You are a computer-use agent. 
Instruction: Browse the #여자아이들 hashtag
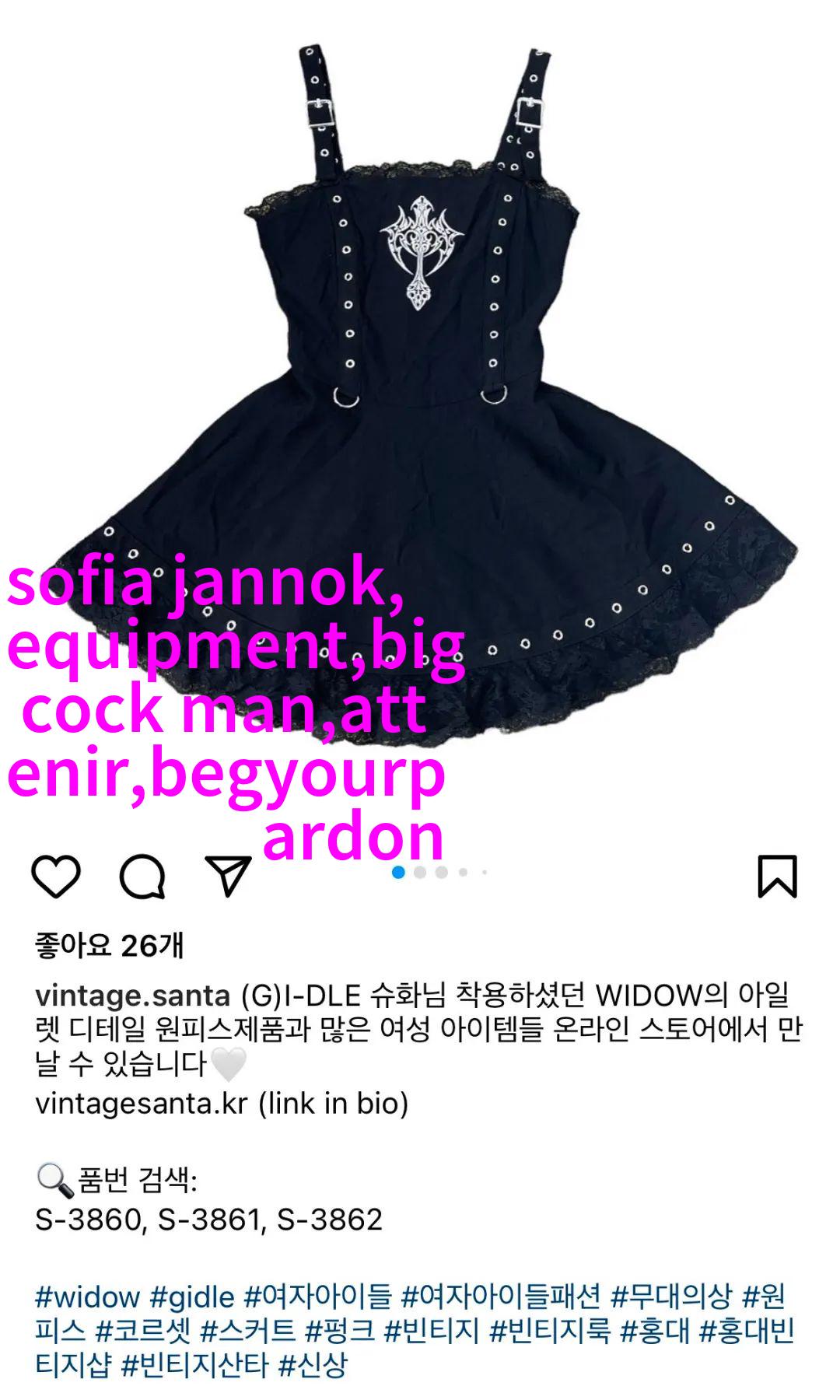(317, 1297)
